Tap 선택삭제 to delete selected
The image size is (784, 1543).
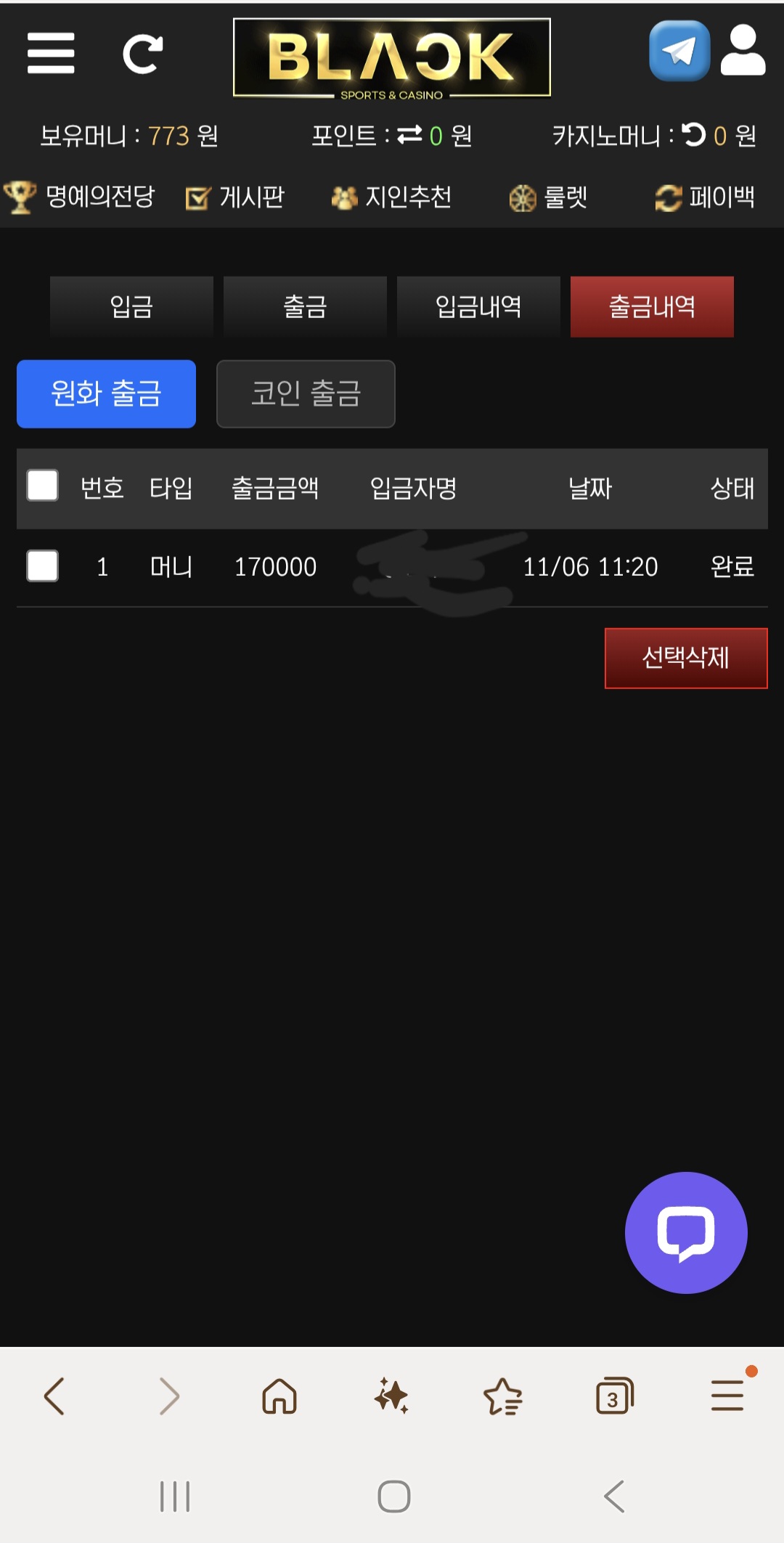point(686,658)
